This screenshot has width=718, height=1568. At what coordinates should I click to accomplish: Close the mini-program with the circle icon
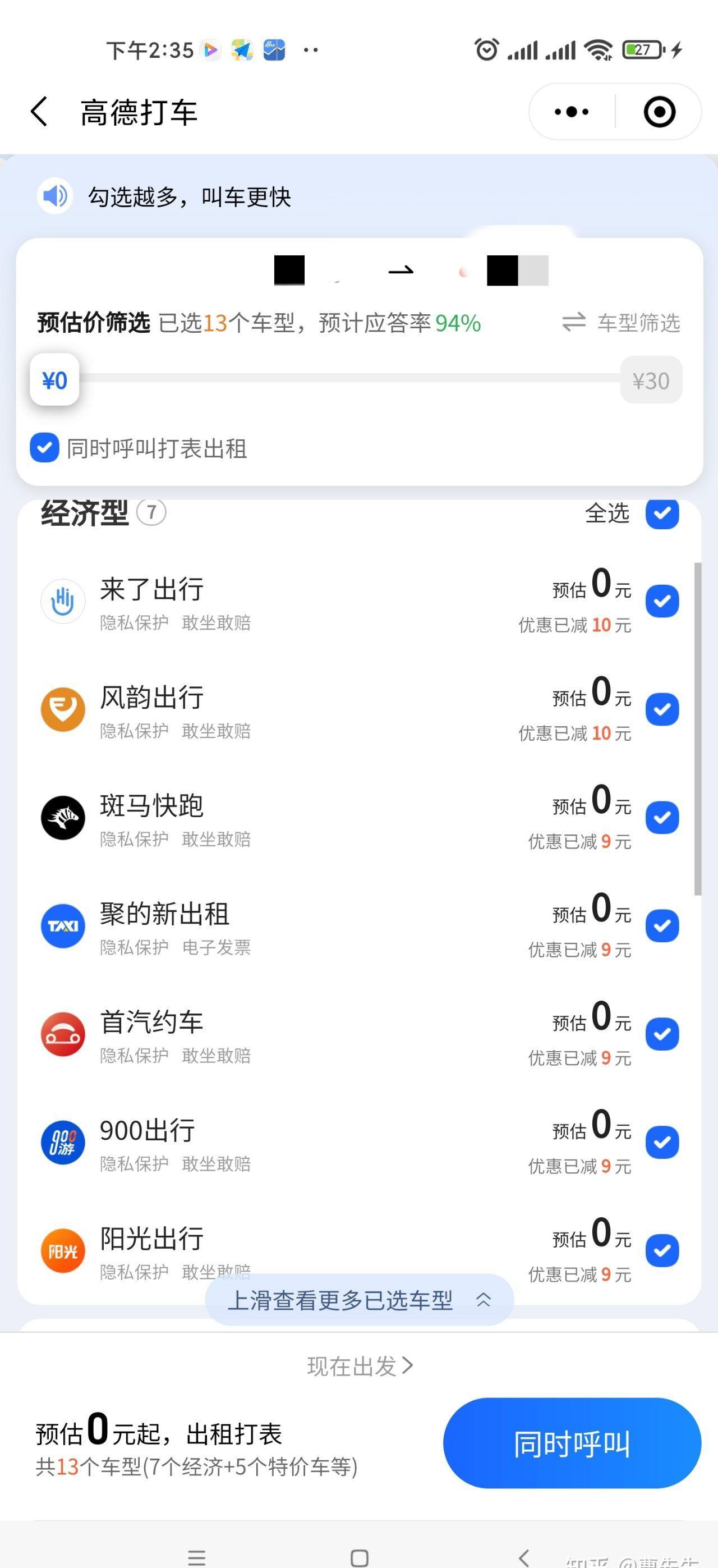pos(659,112)
